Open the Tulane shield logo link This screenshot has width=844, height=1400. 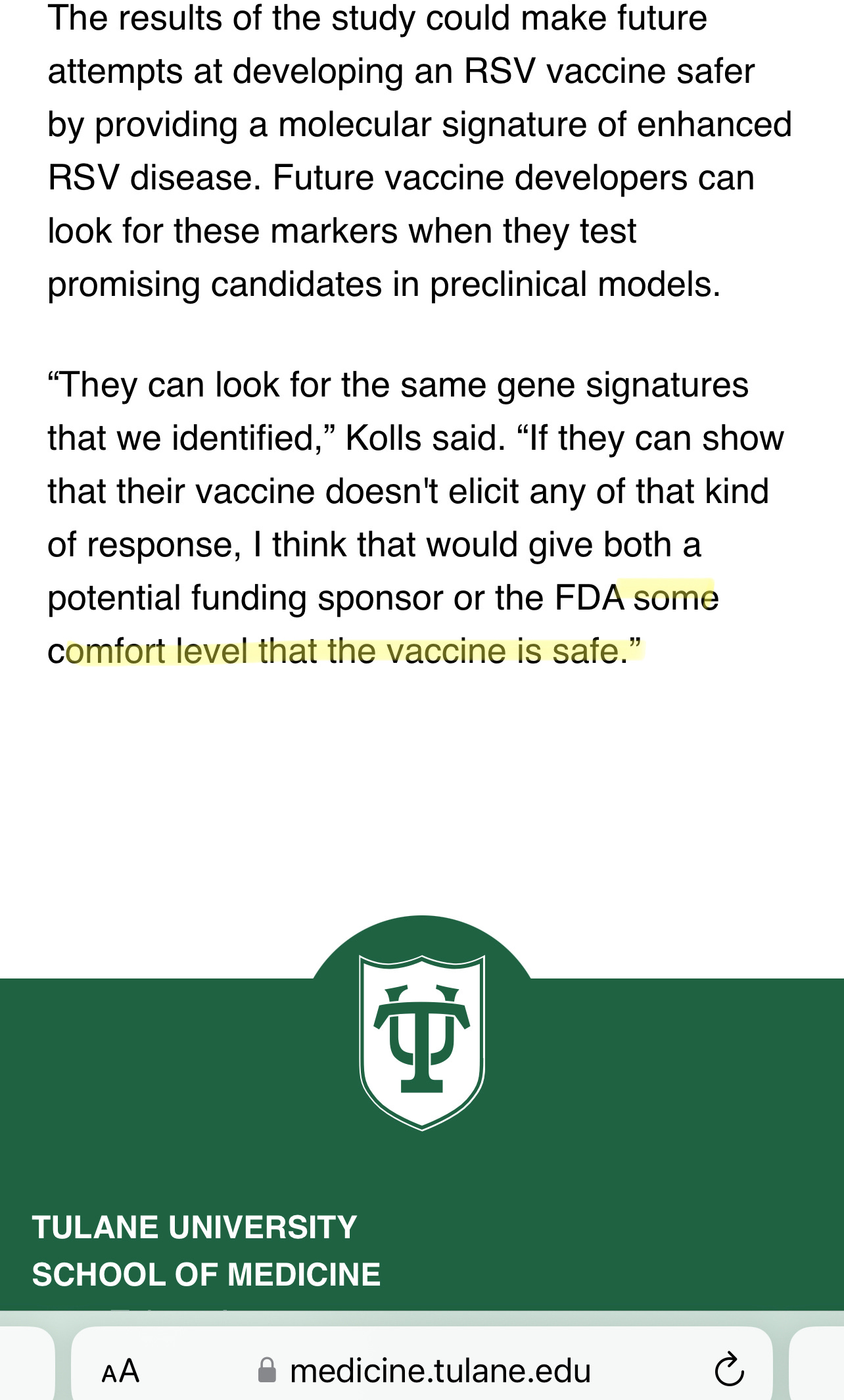click(x=422, y=1042)
